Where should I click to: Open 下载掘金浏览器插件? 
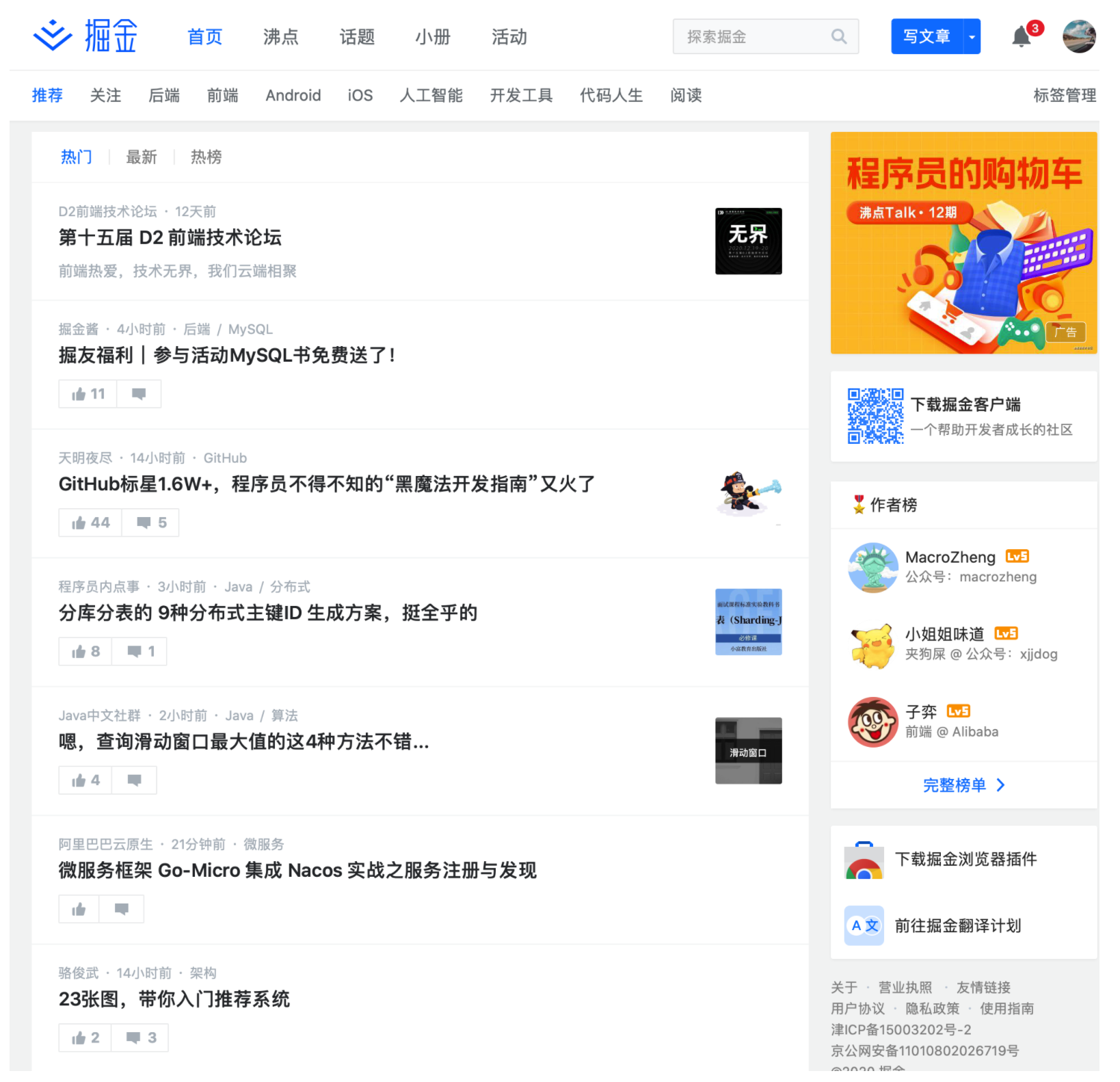tap(965, 859)
